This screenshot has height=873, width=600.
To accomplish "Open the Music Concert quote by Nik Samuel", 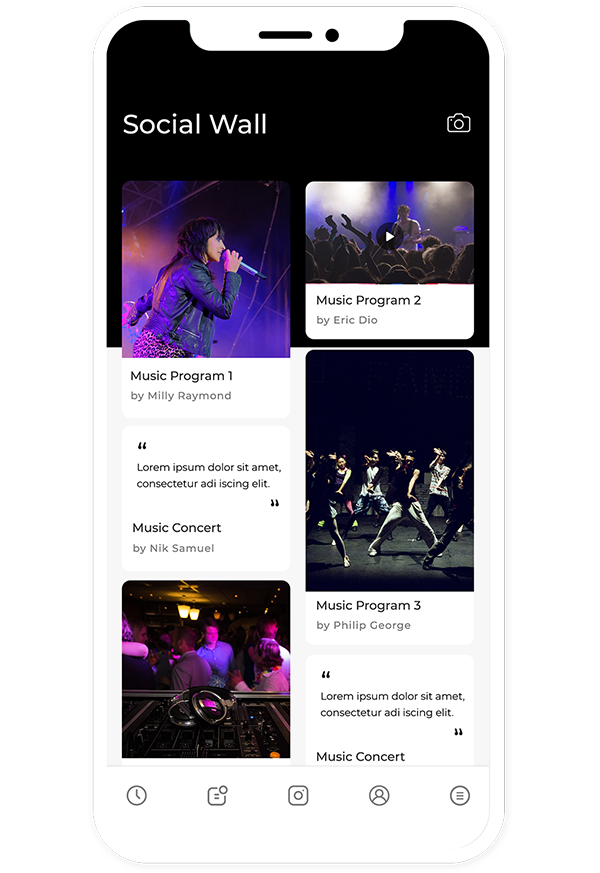I will click(206, 498).
